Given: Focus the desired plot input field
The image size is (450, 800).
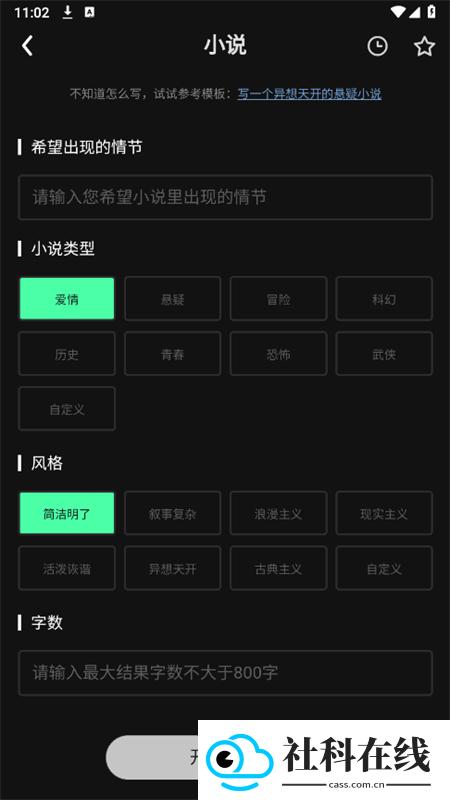Looking at the screenshot, I should pos(225,197).
